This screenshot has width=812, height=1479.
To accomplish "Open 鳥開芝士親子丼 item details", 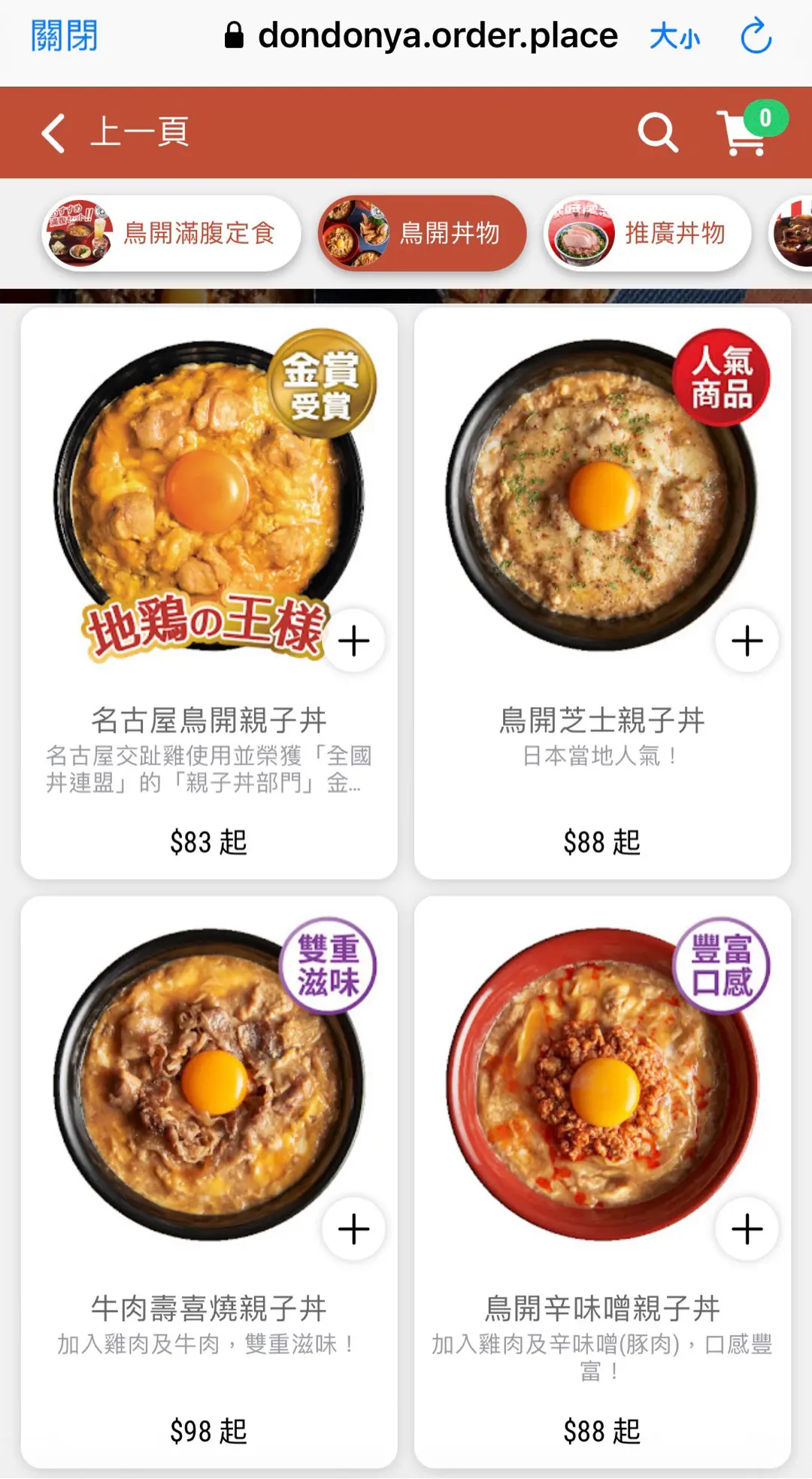I will [x=602, y=720].
